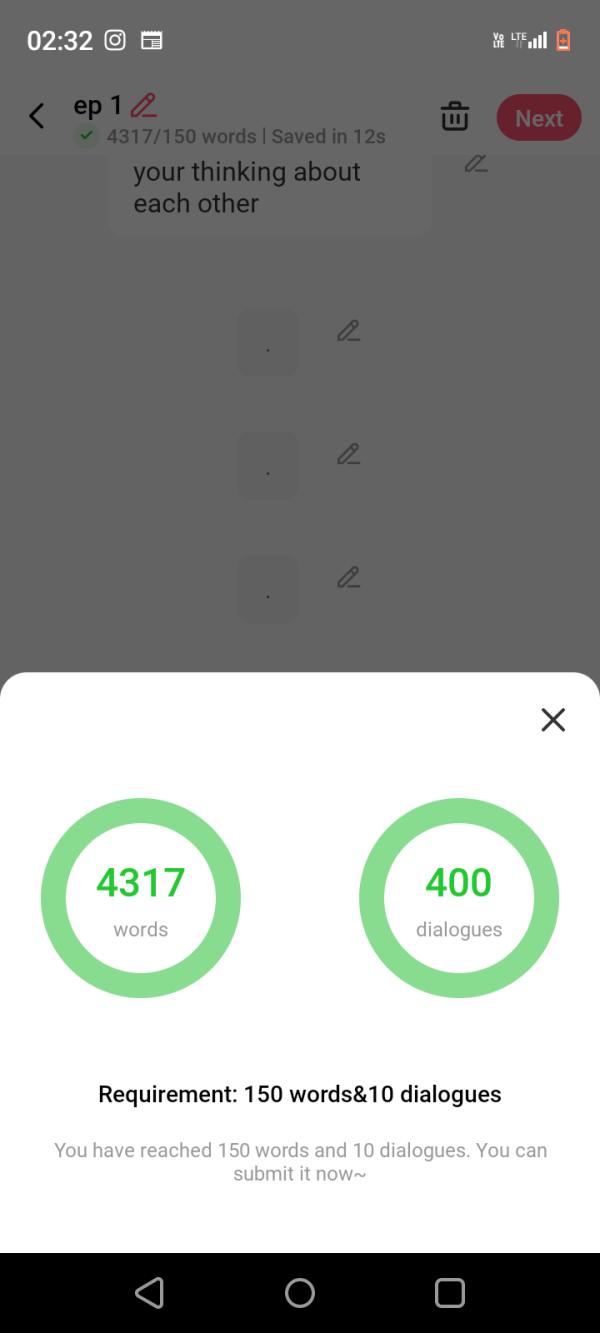
Task: Edit the 'your thinking about each other' dialogue
Action: [x=476, y=163]
